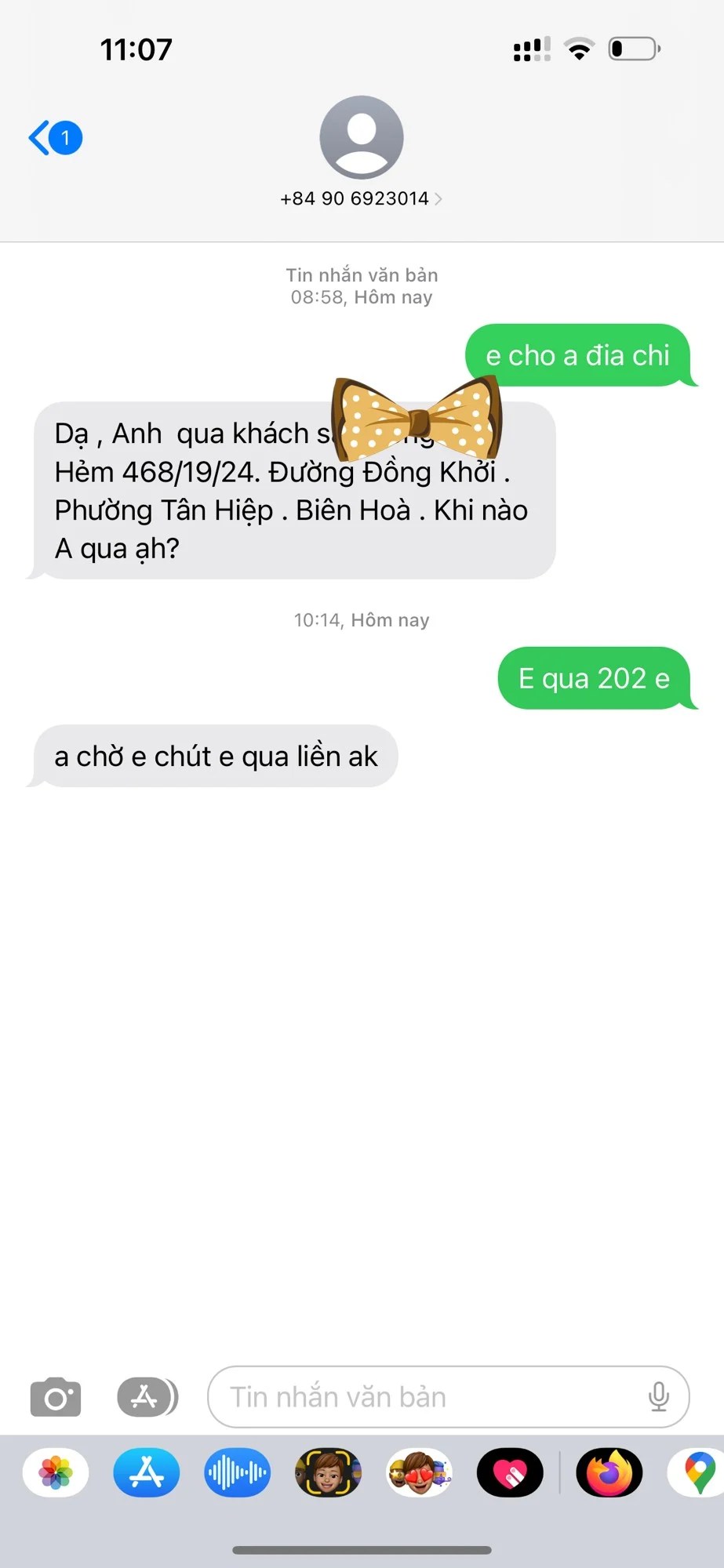The height and width of the screenshot is (1568, 724).
Task: Open Digital Touch heart app
Action: coord(510,1472)
